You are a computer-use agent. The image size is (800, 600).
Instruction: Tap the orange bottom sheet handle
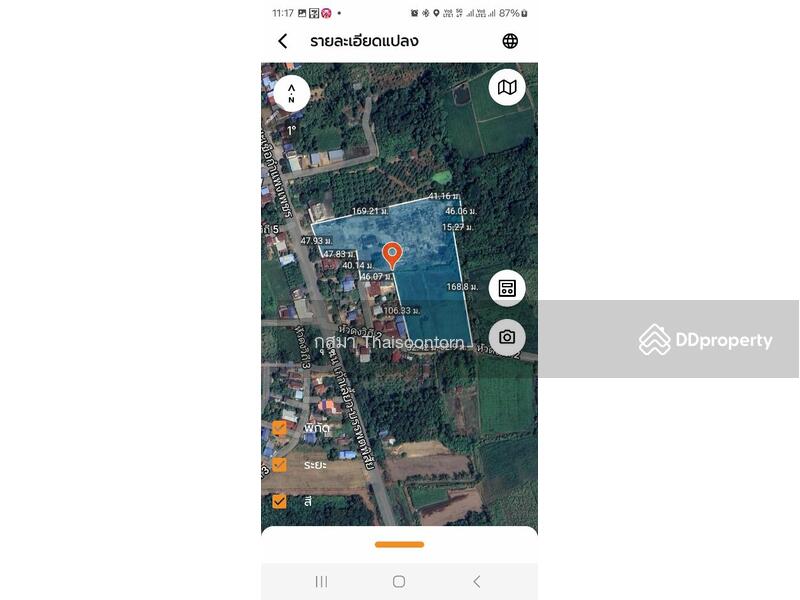click(x=399, y=544)
